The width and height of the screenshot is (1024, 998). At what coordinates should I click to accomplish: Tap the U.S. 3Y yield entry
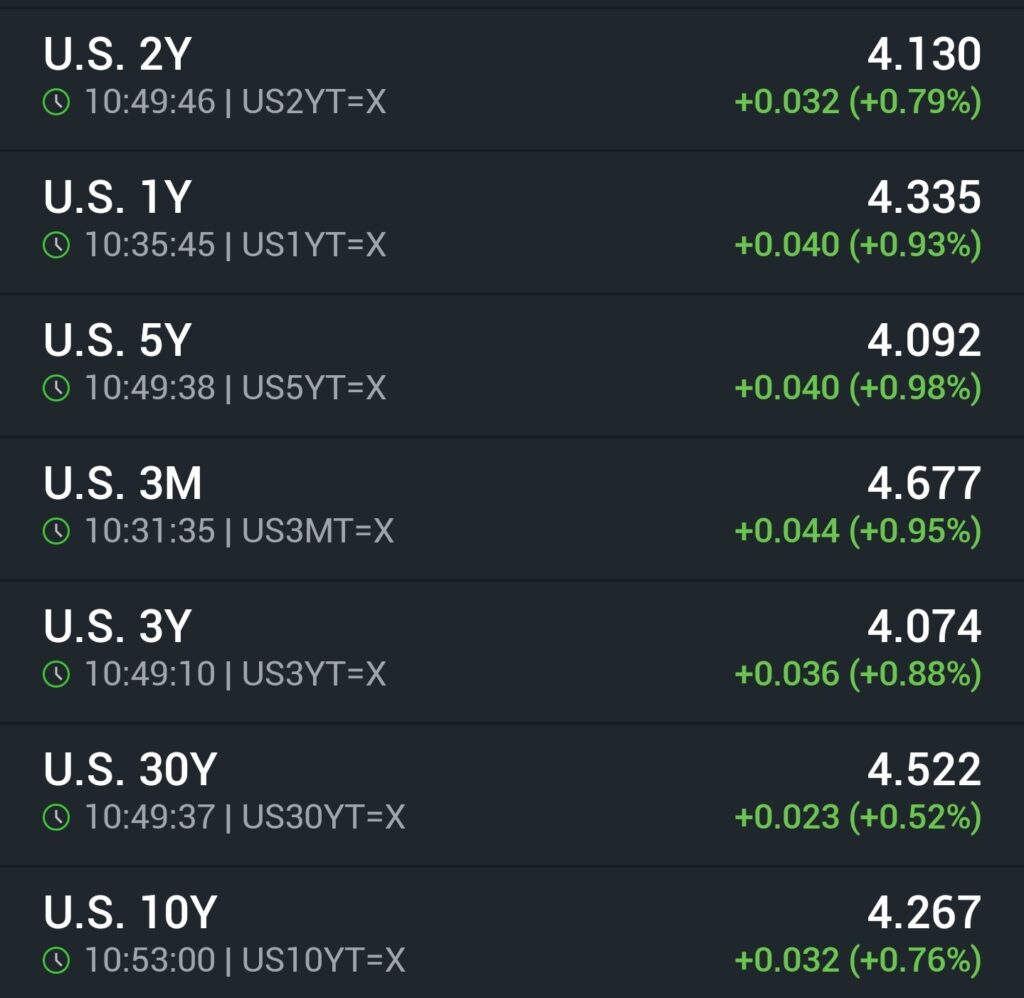[x=512, y=650]
